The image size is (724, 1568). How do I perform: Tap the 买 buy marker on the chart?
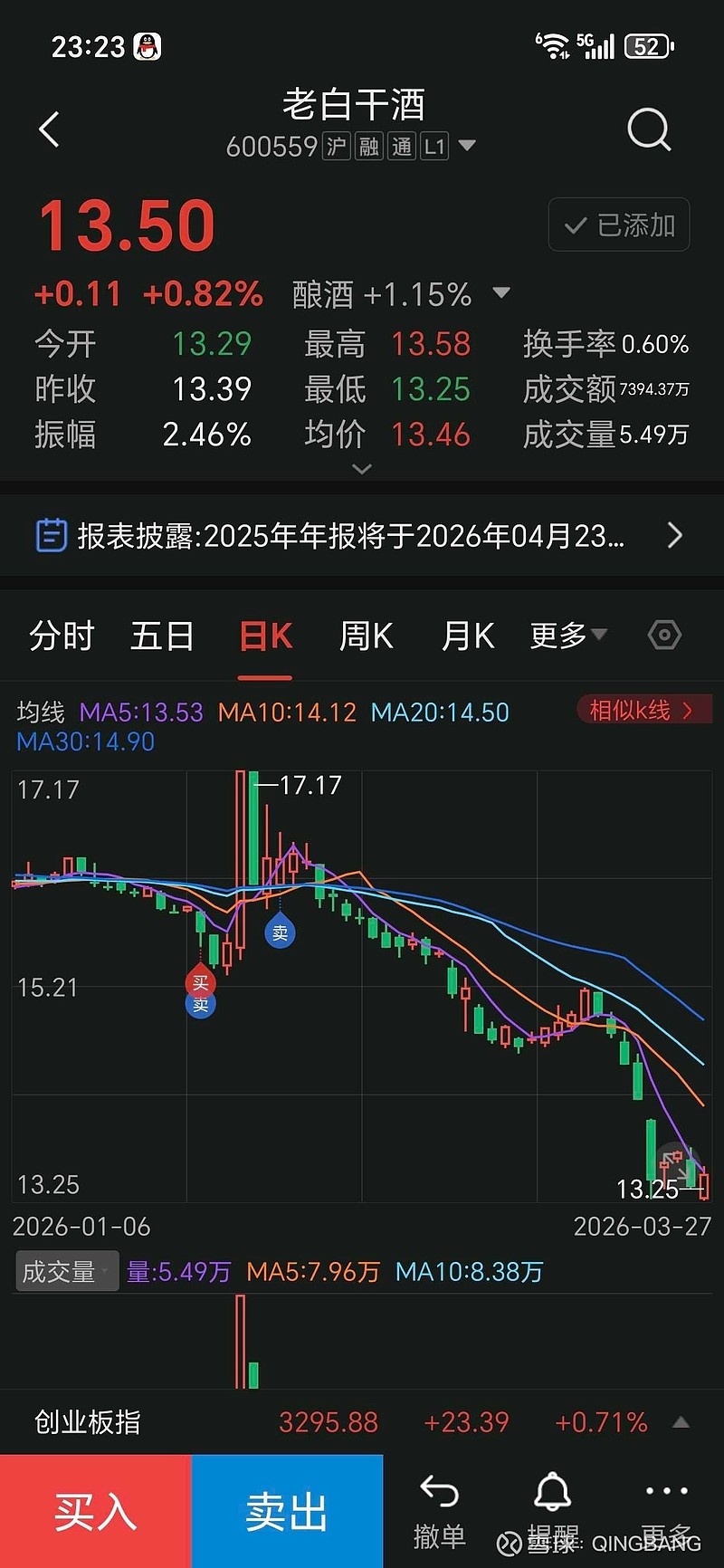tap(201, 982)
